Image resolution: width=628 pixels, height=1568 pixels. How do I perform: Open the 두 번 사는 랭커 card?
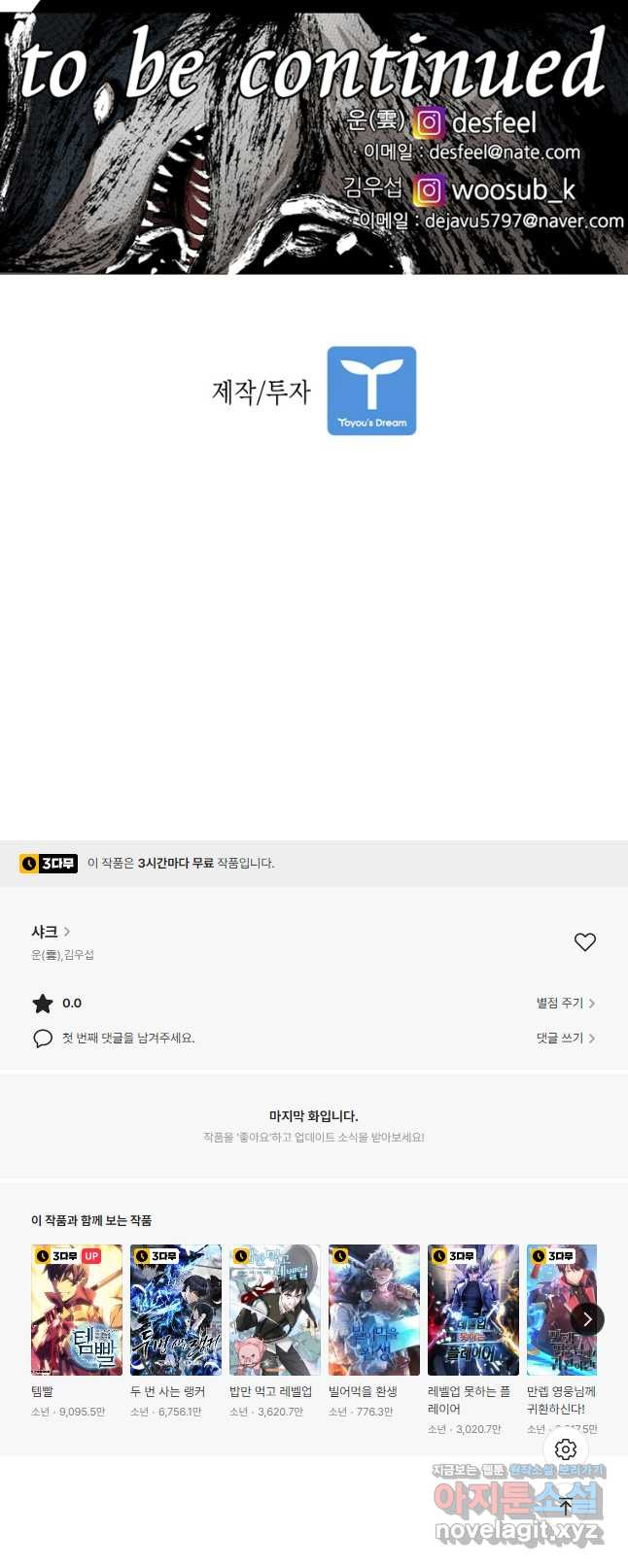[x=176, y=1310]
